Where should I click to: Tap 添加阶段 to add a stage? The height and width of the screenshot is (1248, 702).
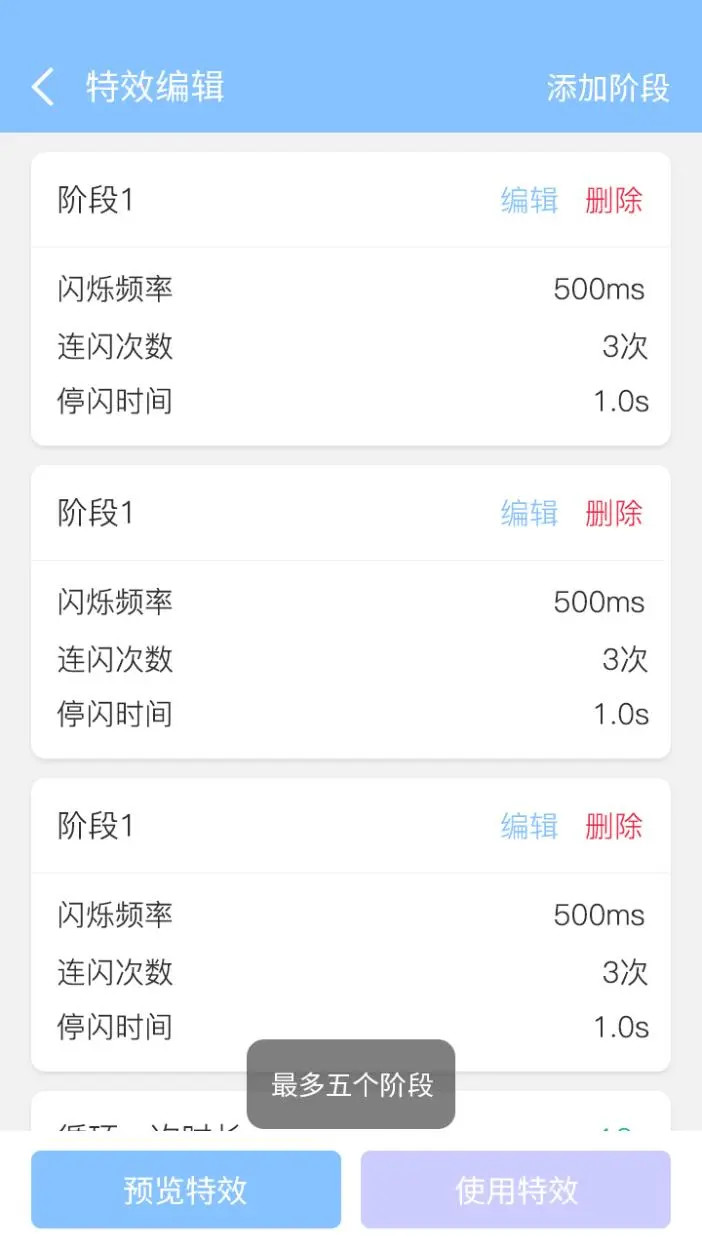(x=607, y=88)
